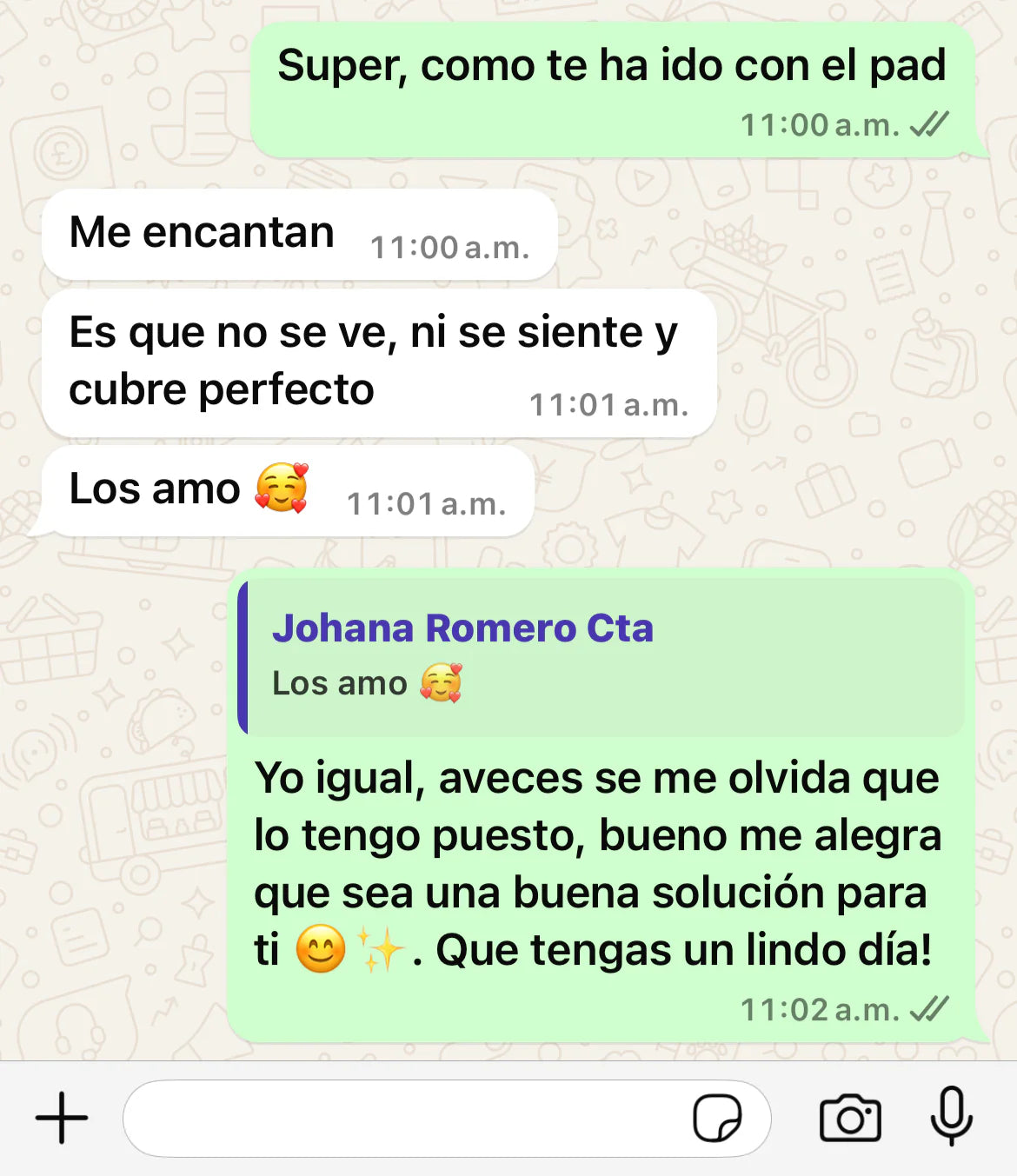Open the camera to take a photo
Image resolution: width=1017 pixels, height=1176 pixels.
click(x=850, y=1119)
